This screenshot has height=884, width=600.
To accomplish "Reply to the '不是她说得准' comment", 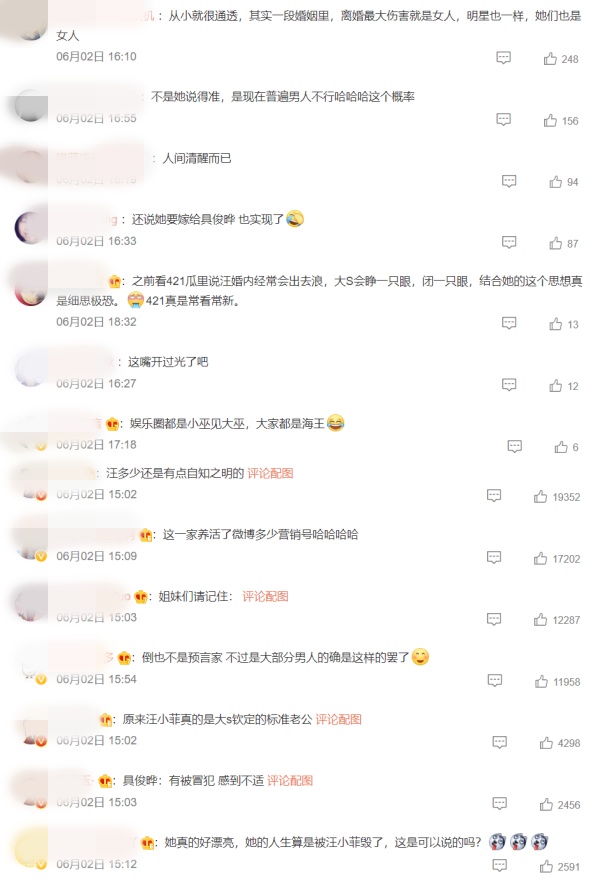I will click(504, 120).
